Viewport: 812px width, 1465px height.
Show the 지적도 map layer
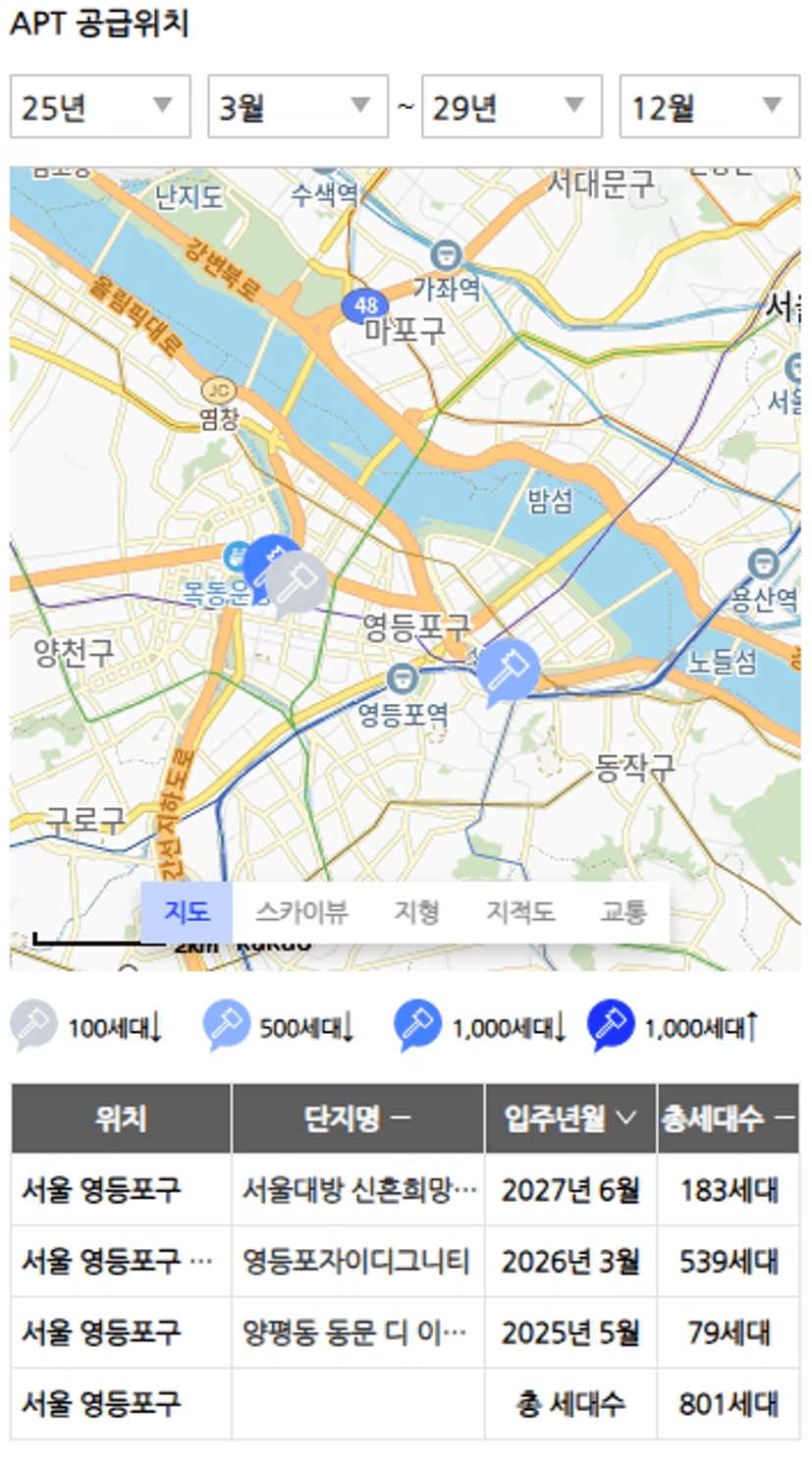pyautogui.click(x=519, y=912)
